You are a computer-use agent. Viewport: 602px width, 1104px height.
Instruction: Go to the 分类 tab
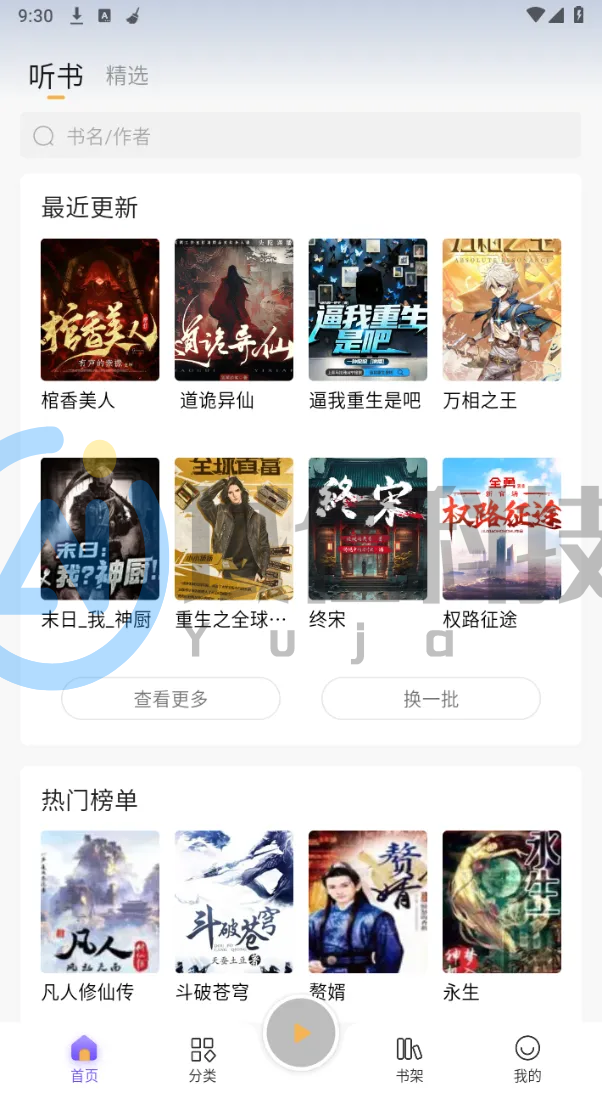tap(203, 1059)
